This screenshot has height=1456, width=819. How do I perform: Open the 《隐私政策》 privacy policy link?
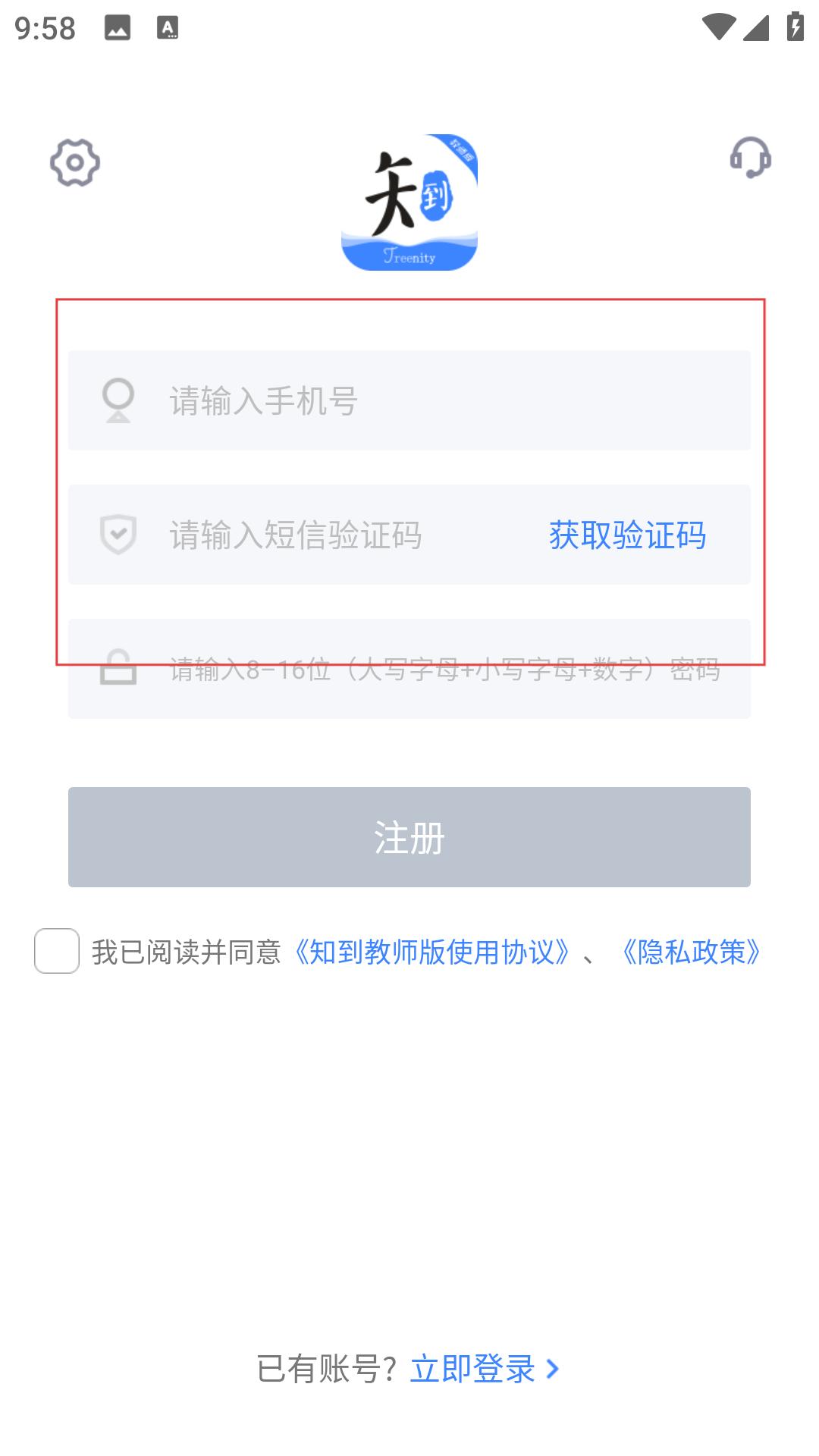(x=691, y=952)
